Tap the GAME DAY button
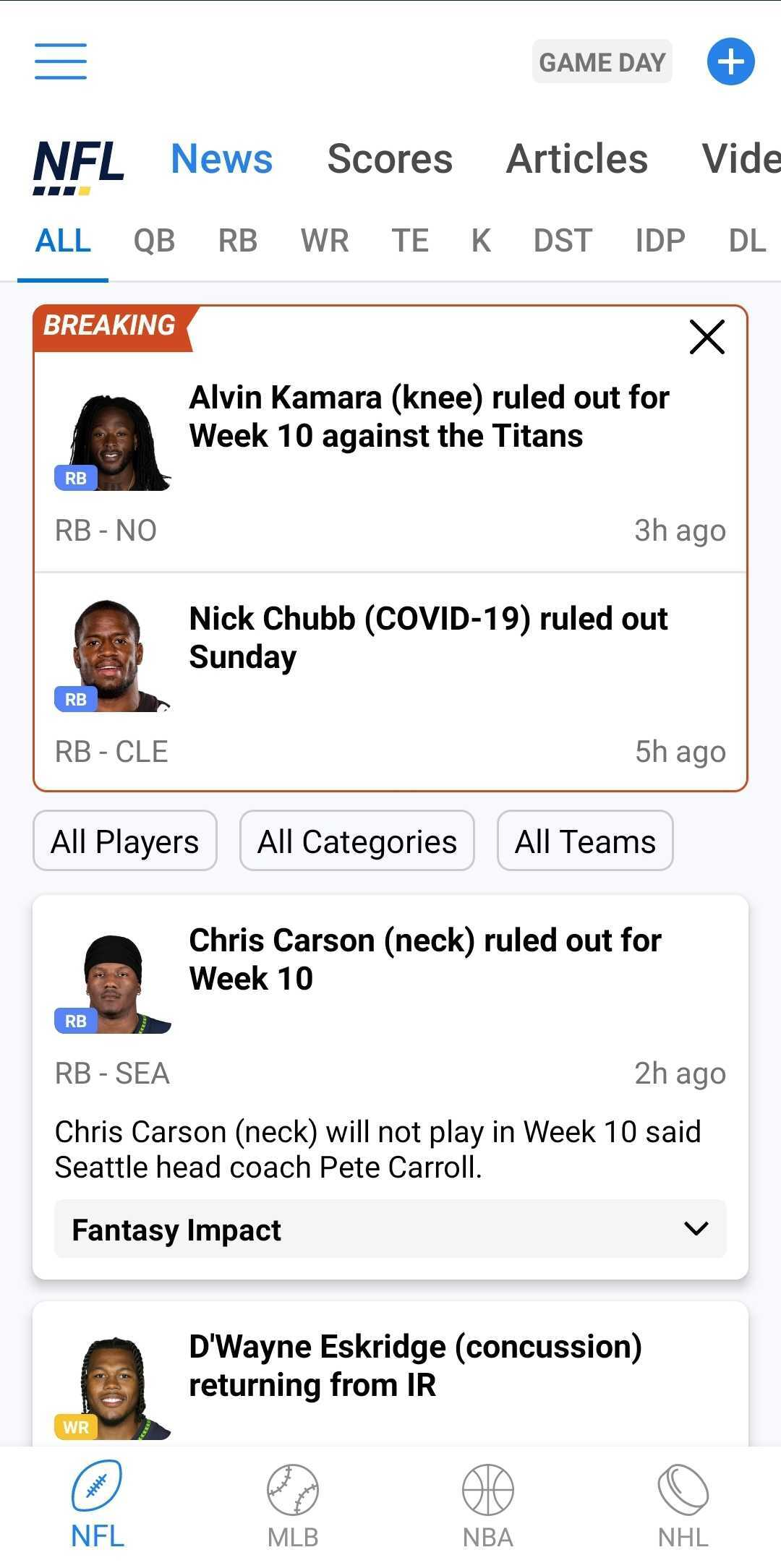The width and height of the screenshot is (781, 1568). tap(602, 62)
